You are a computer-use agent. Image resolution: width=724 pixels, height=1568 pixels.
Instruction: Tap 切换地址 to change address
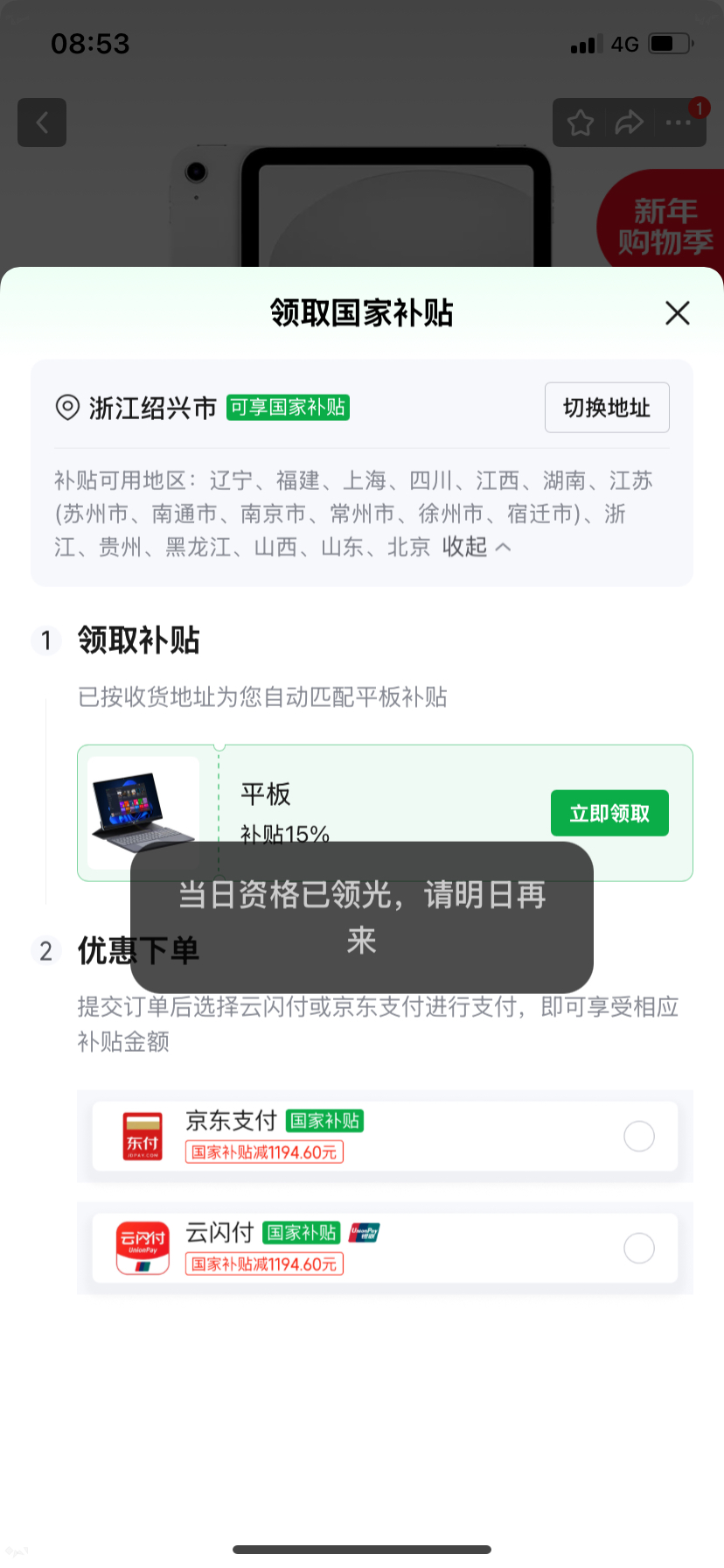click(607, 408)
